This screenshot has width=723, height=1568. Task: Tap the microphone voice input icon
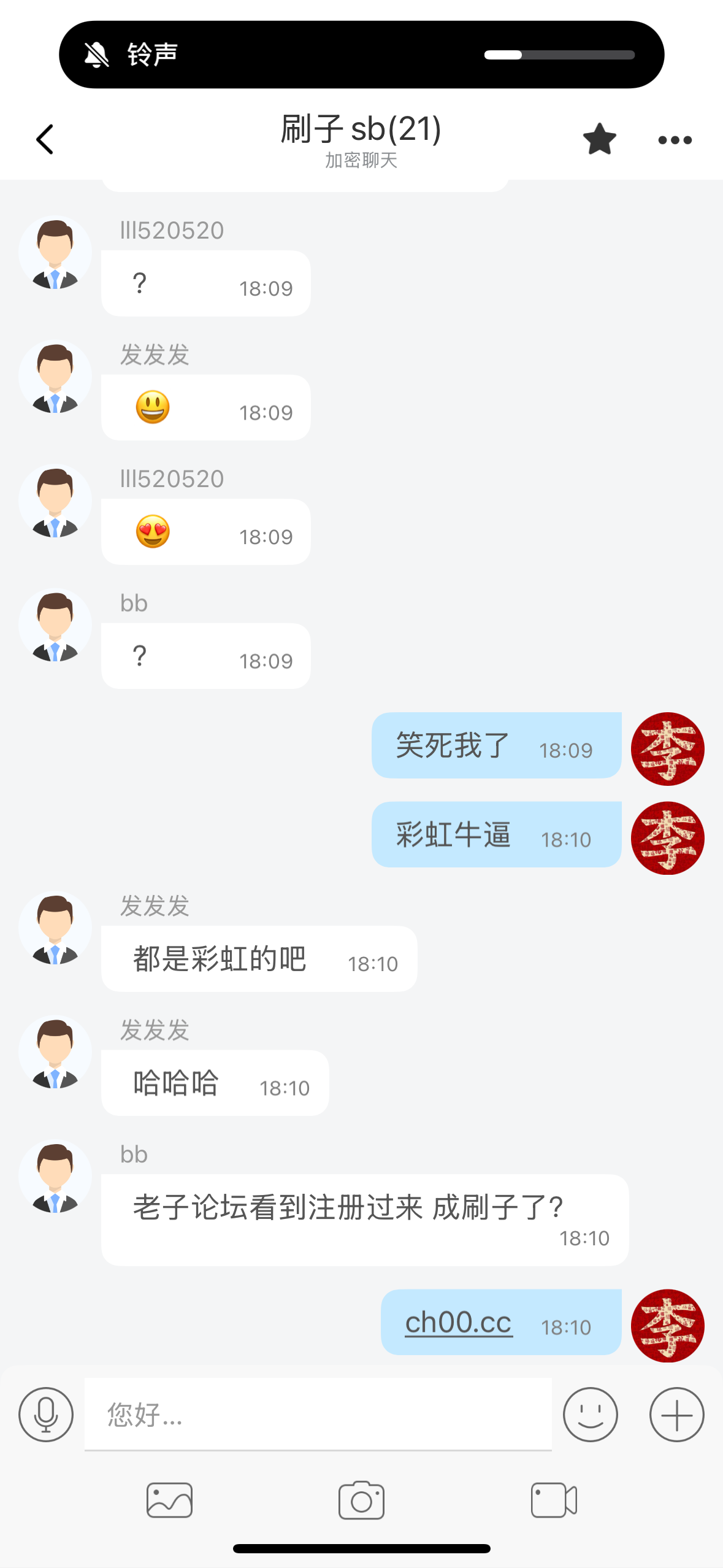point(46,1415)
